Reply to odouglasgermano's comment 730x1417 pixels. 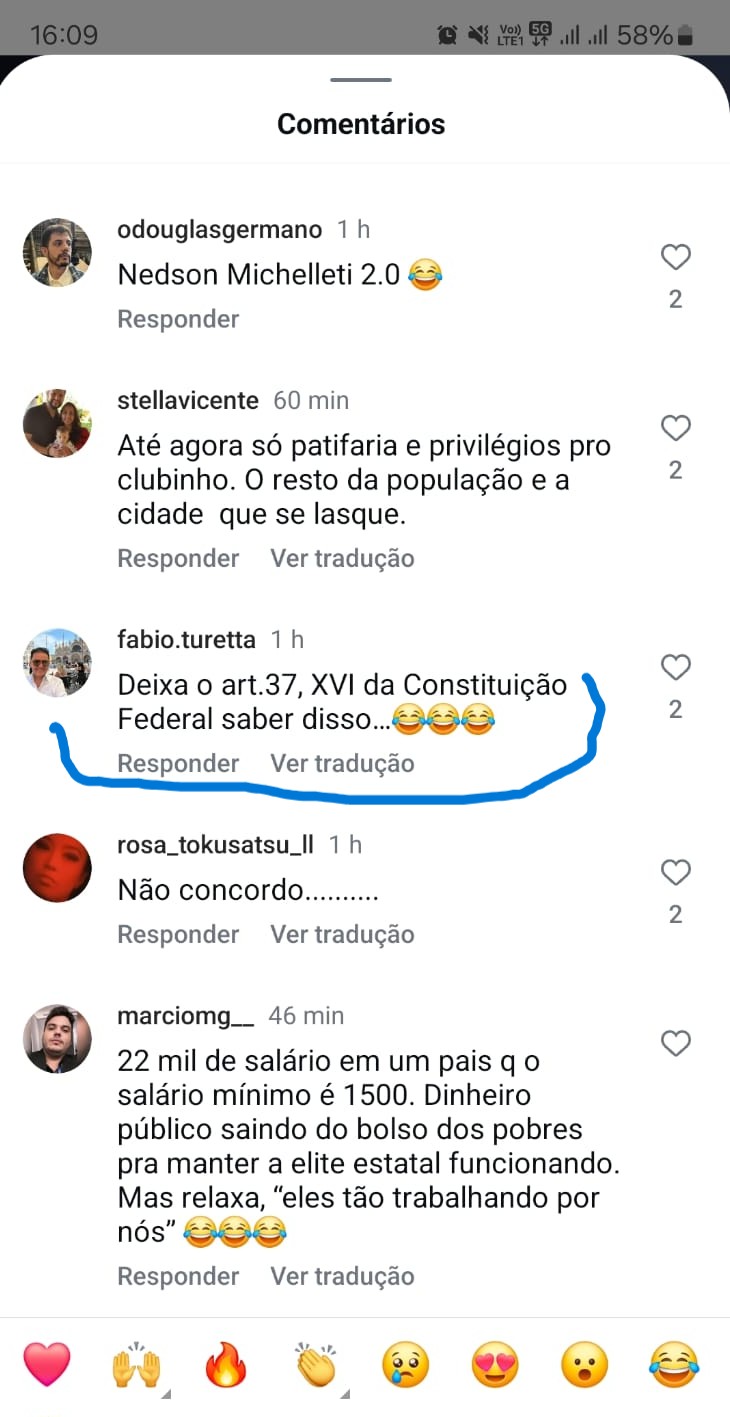point(178,319)
